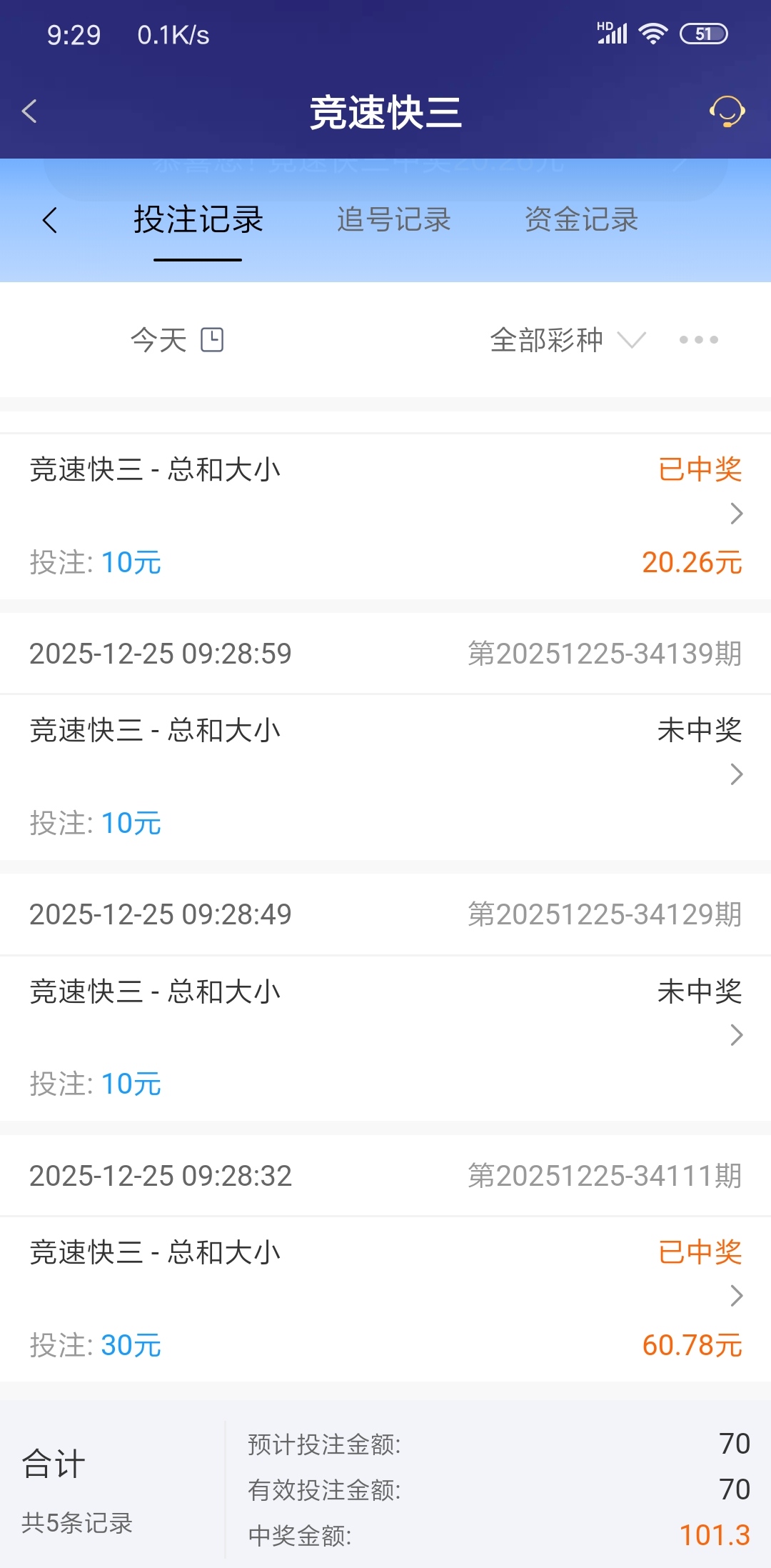771x1568 pixels.
Task: Open the winning bet of 60.78元
Action: click(x=385, y=1298)
